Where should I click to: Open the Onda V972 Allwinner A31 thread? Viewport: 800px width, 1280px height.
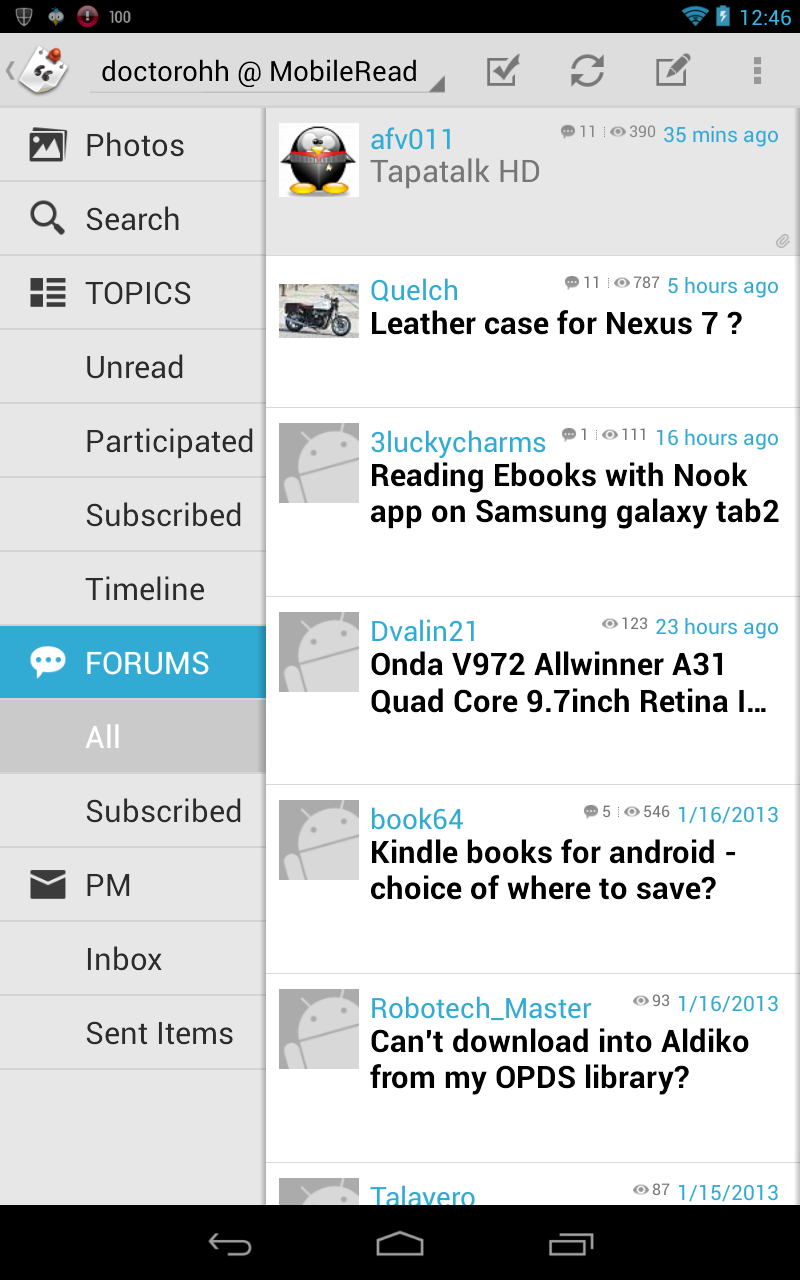567,683
